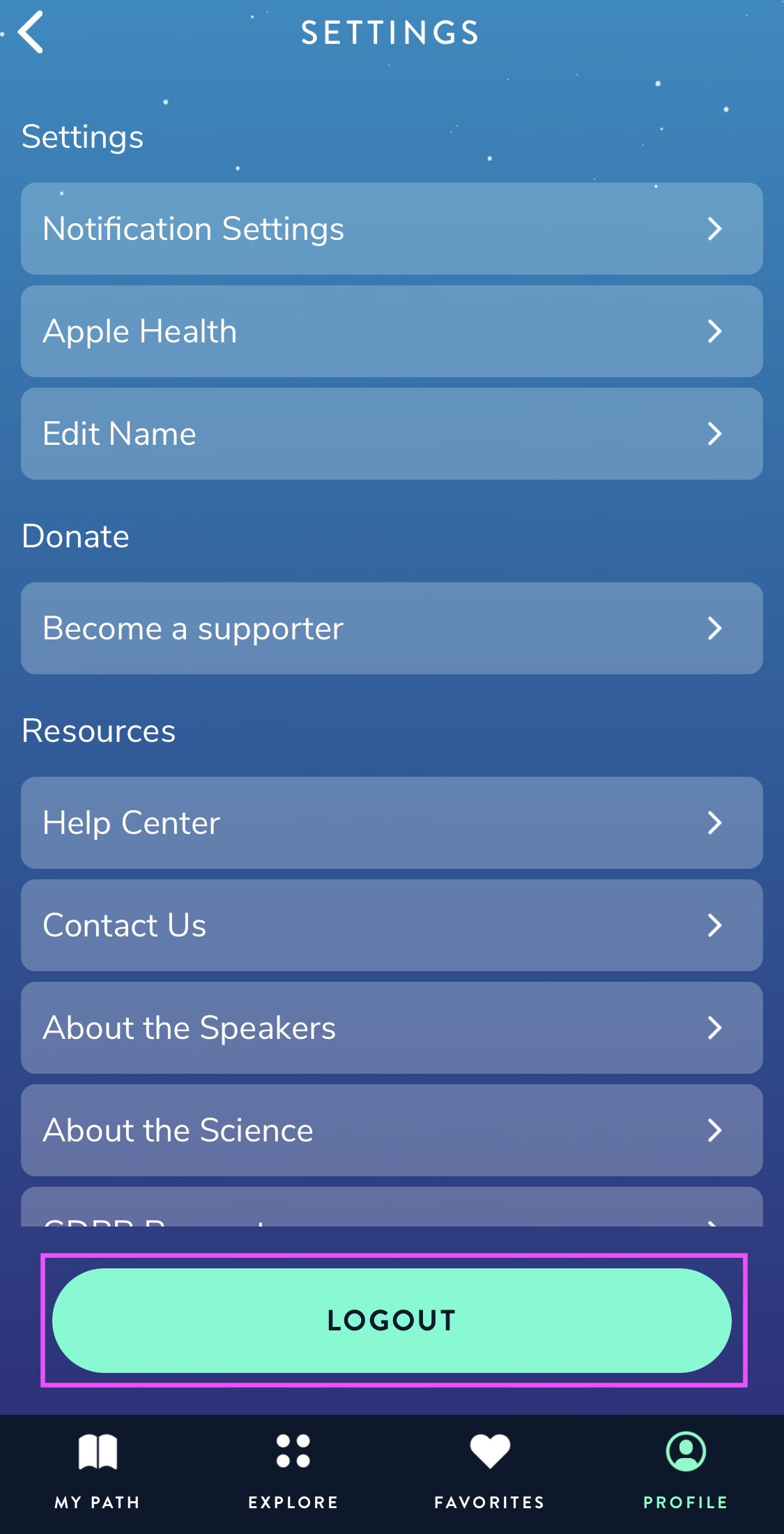Screen dimensions: 784x1534
Task: Open Notification Settings
Action: pos(392,229)
